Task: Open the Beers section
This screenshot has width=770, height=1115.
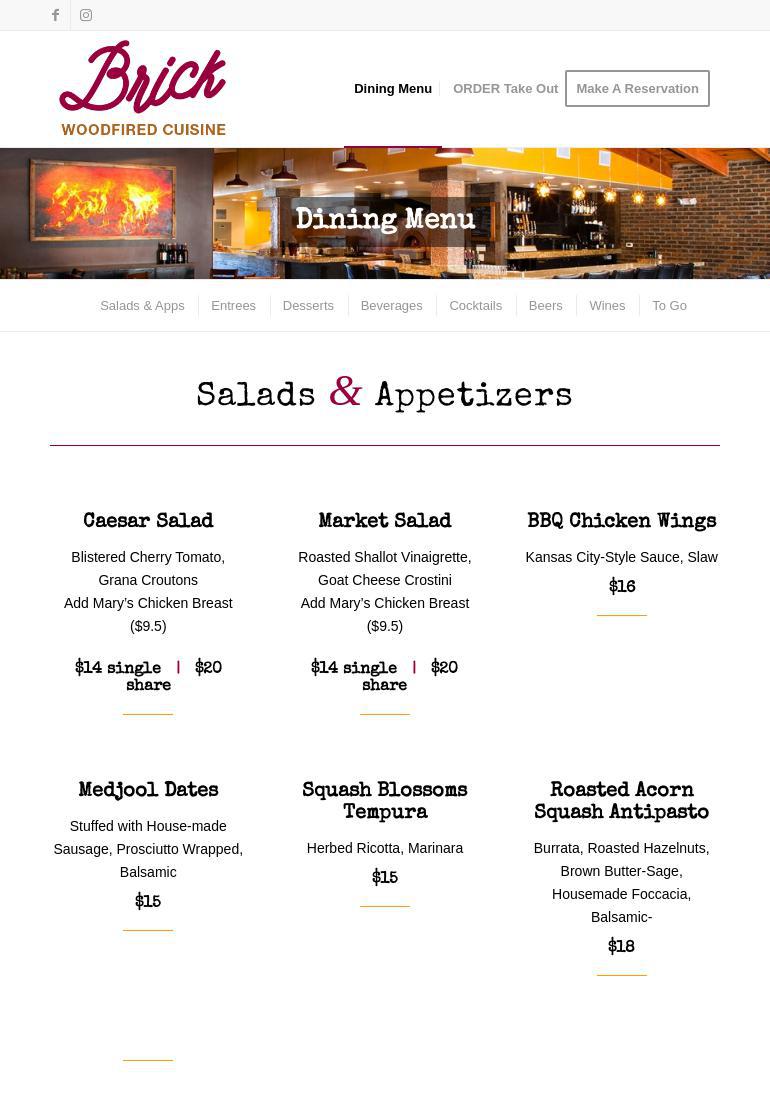Action: (x=545, y=305)
